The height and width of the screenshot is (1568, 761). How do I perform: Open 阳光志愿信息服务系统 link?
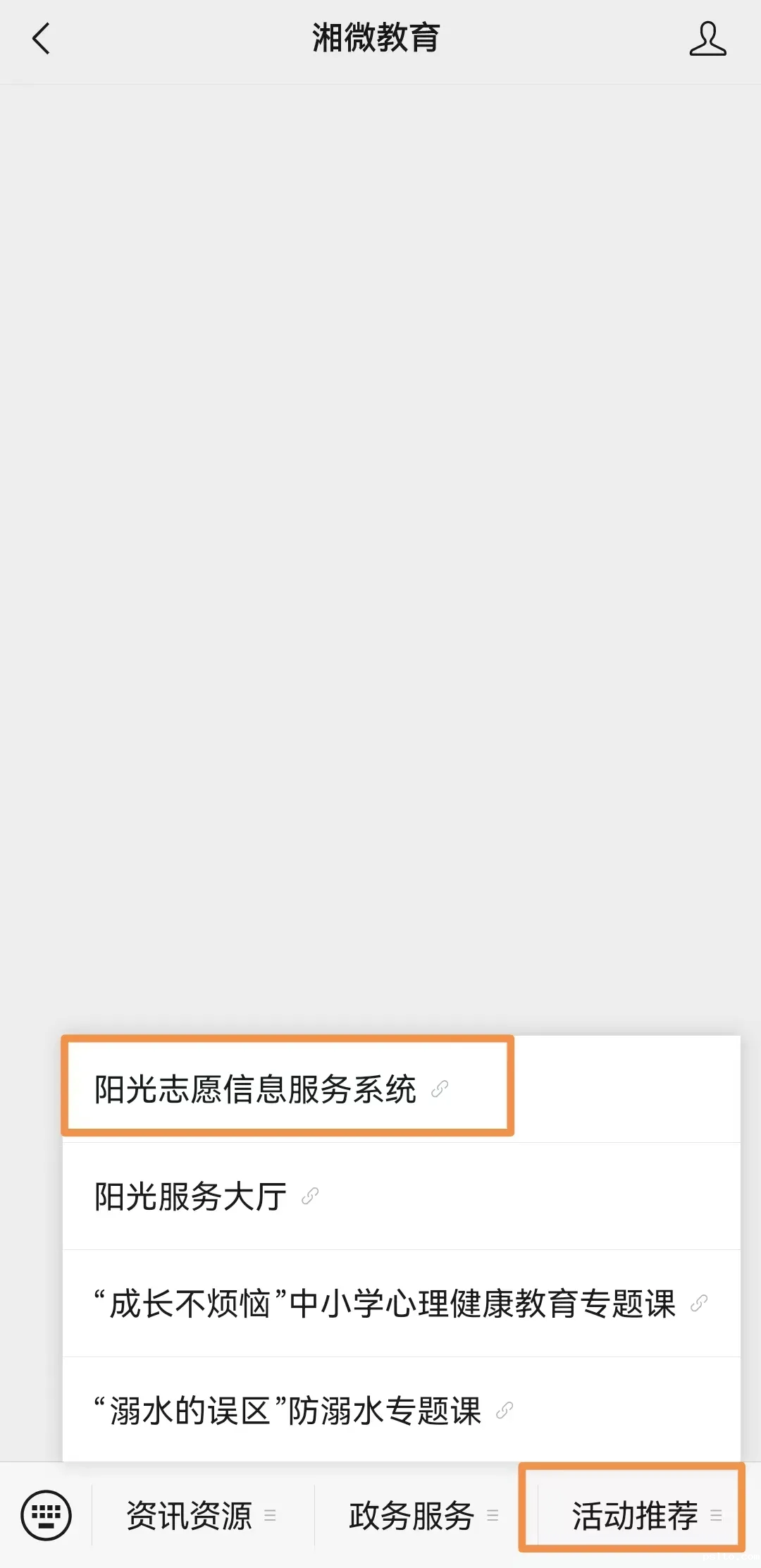coord(271,1089)
